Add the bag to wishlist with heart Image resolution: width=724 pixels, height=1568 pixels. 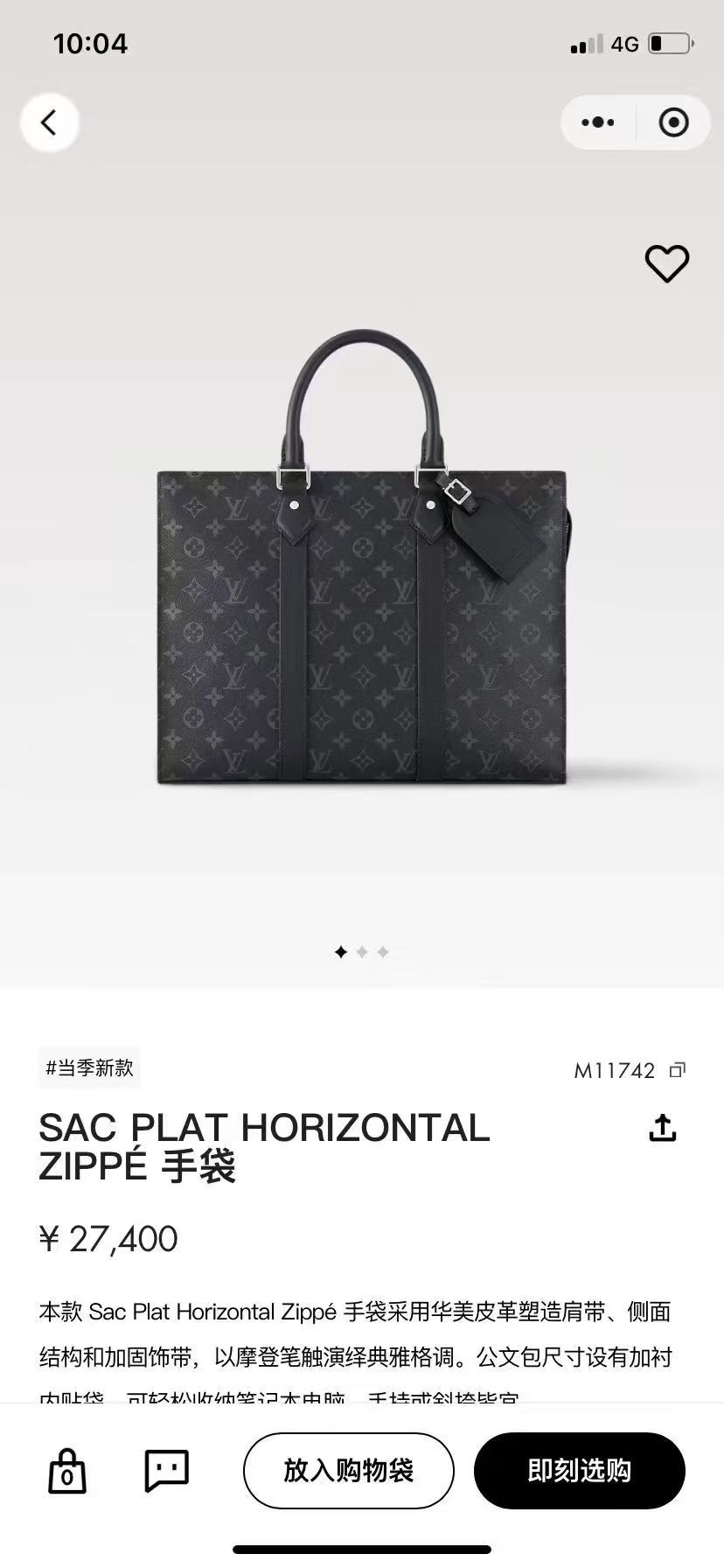(667, 263)
